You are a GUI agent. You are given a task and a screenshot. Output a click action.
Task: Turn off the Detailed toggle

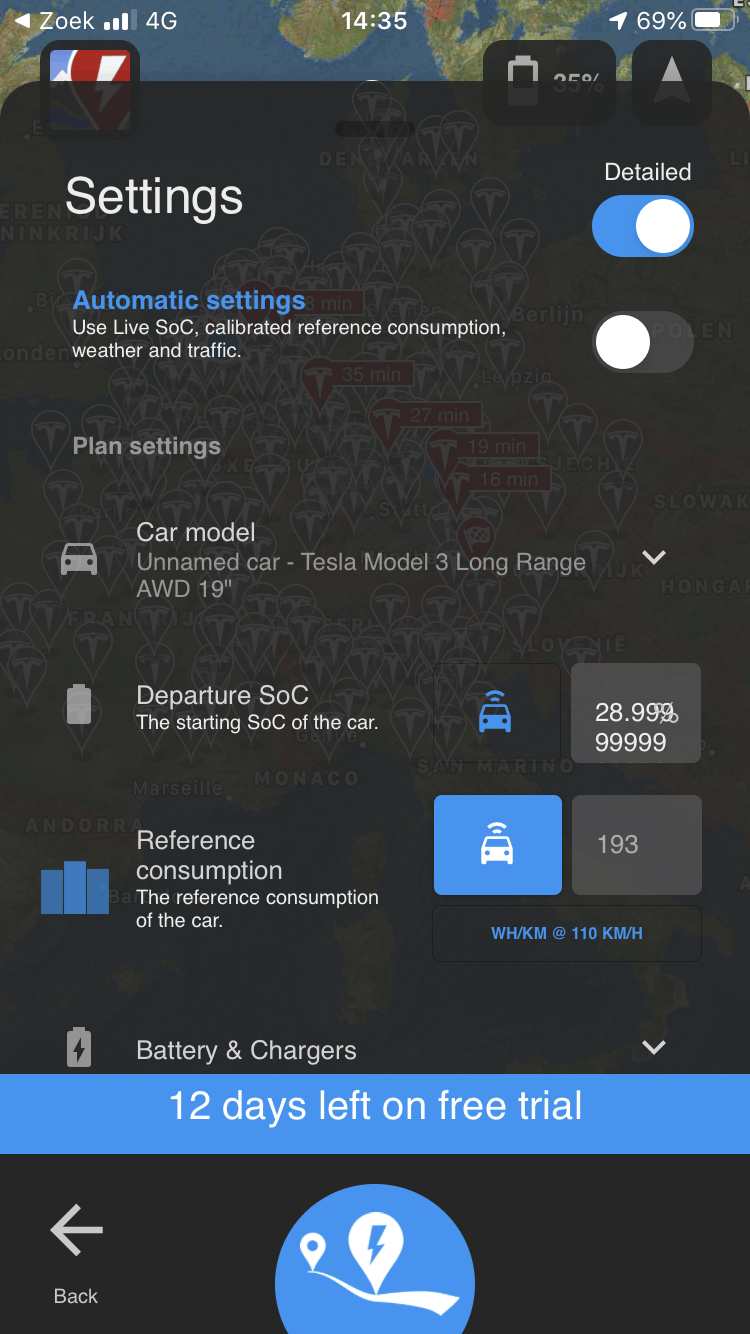pos(642,226)
